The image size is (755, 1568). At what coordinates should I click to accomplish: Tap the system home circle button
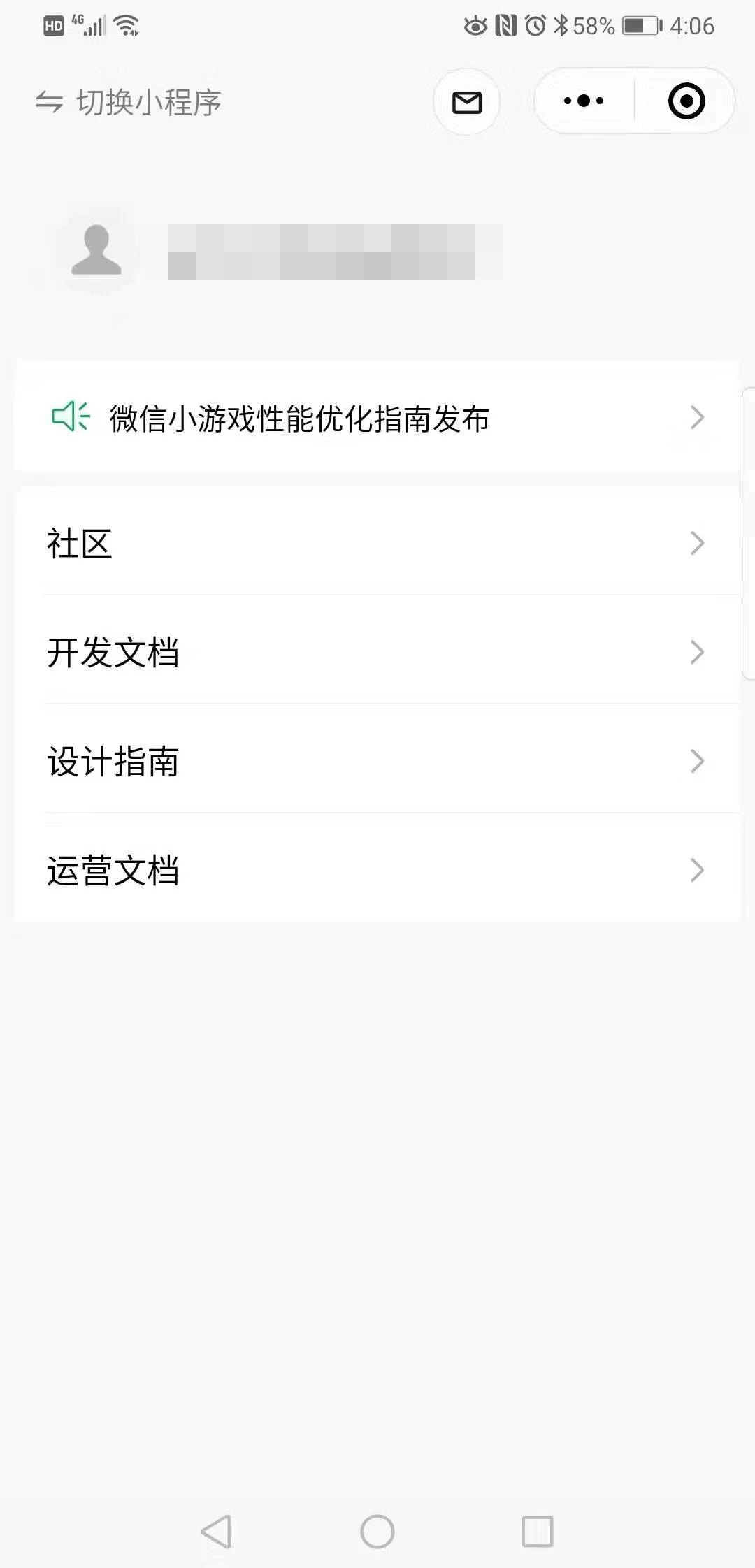click(x=377, y=1532)
